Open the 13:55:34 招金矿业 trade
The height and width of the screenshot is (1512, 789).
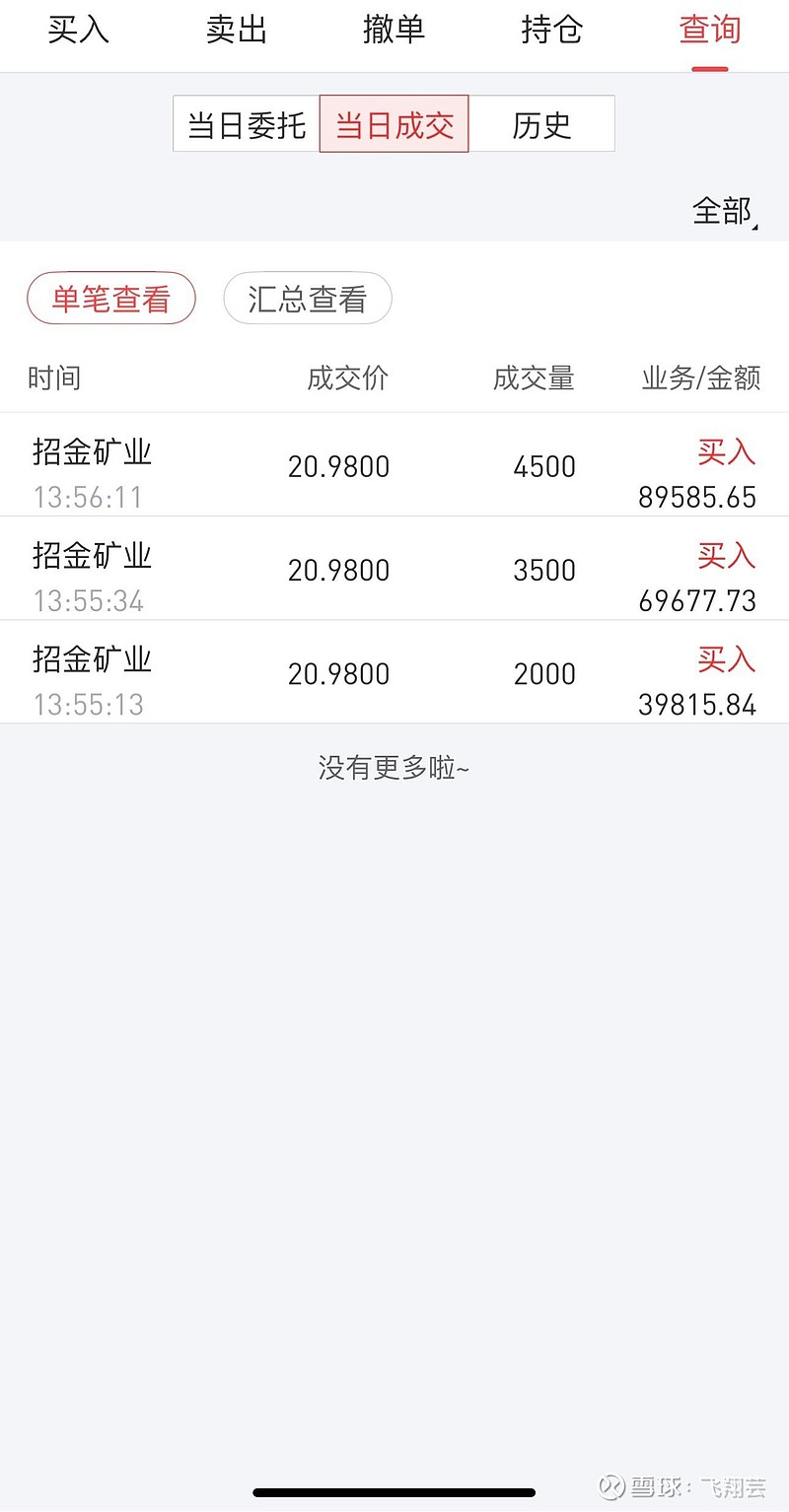pos(394,569)
